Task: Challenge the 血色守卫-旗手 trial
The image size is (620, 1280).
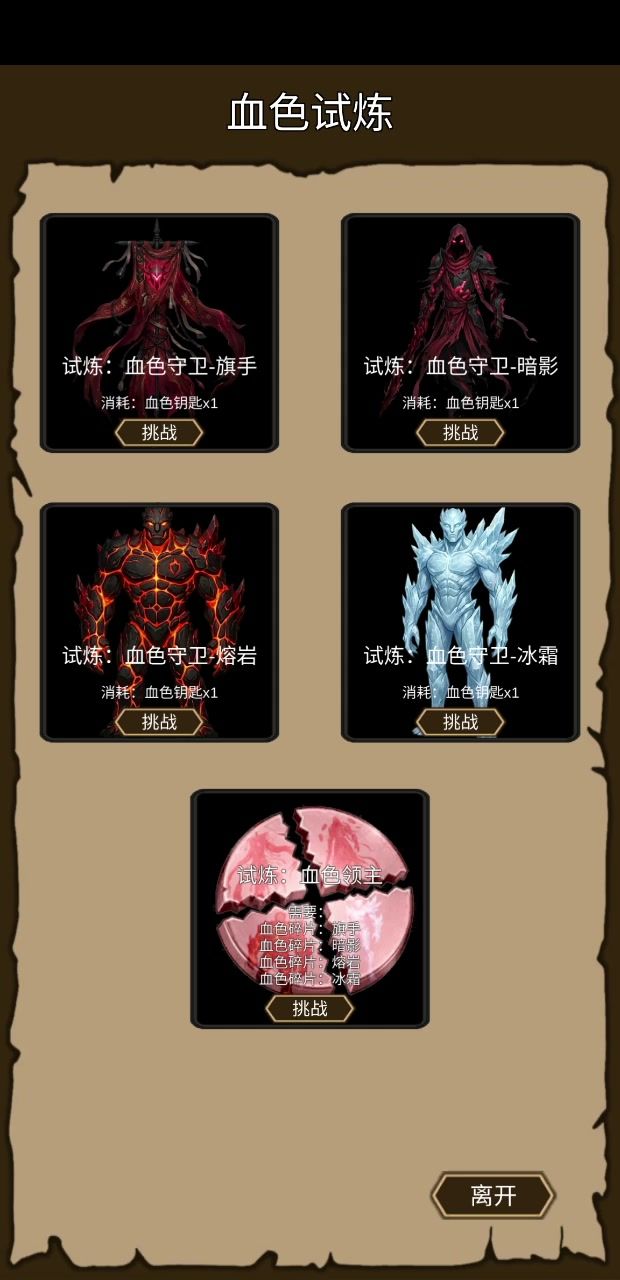Action: tap(159, 432)
